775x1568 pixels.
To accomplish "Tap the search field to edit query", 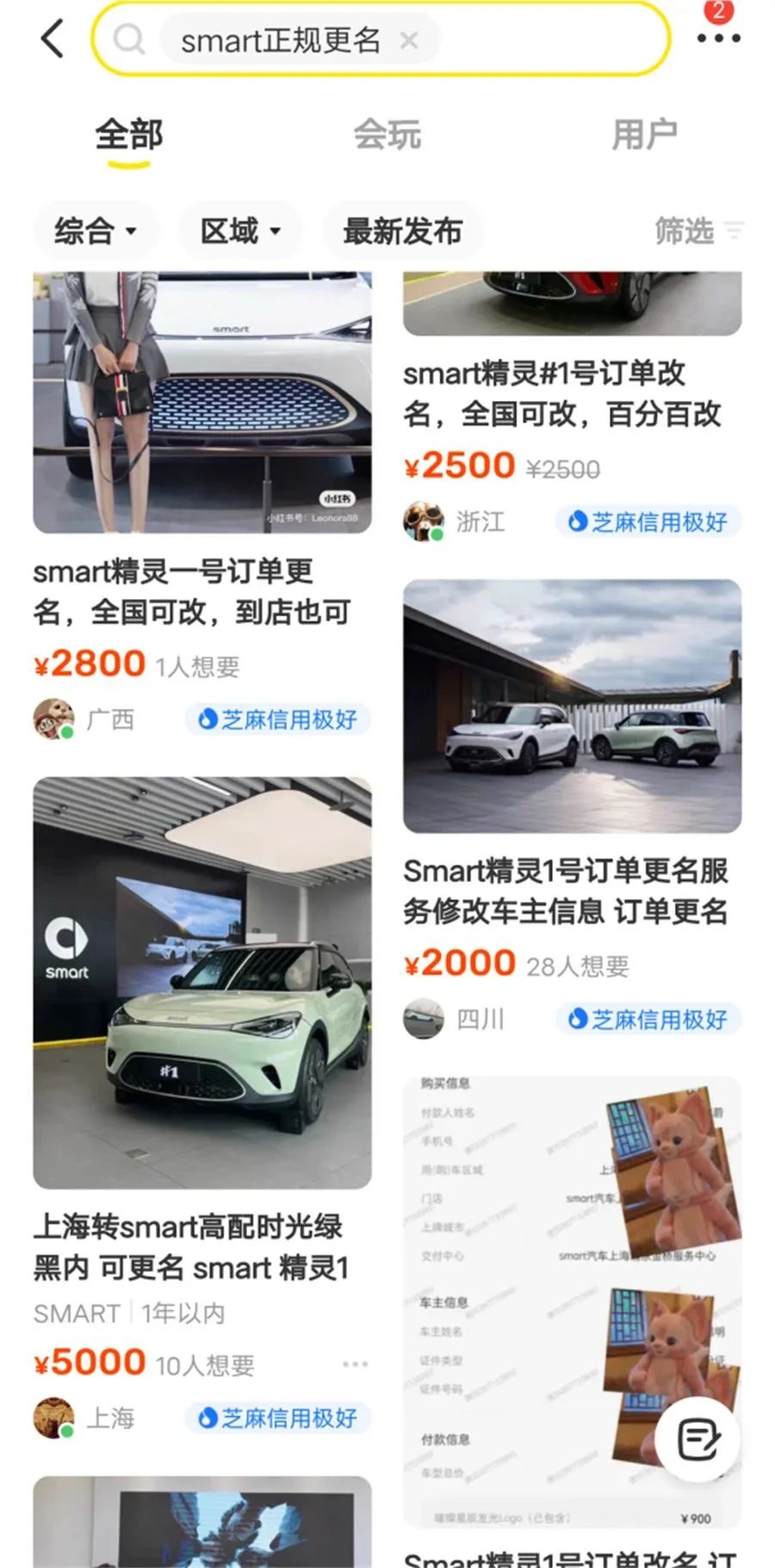I will 534,40.
